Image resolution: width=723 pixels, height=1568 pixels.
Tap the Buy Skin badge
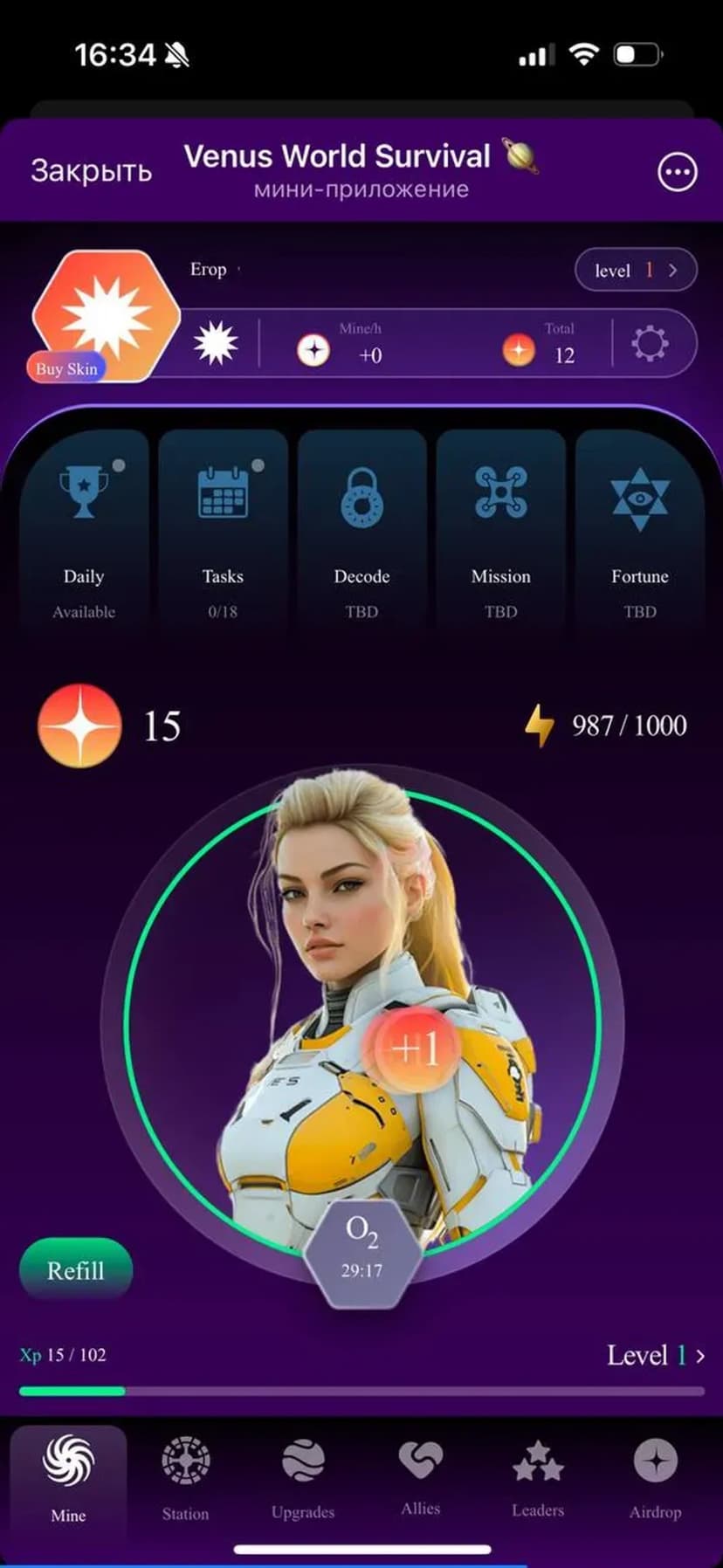[x=66, y=368]
